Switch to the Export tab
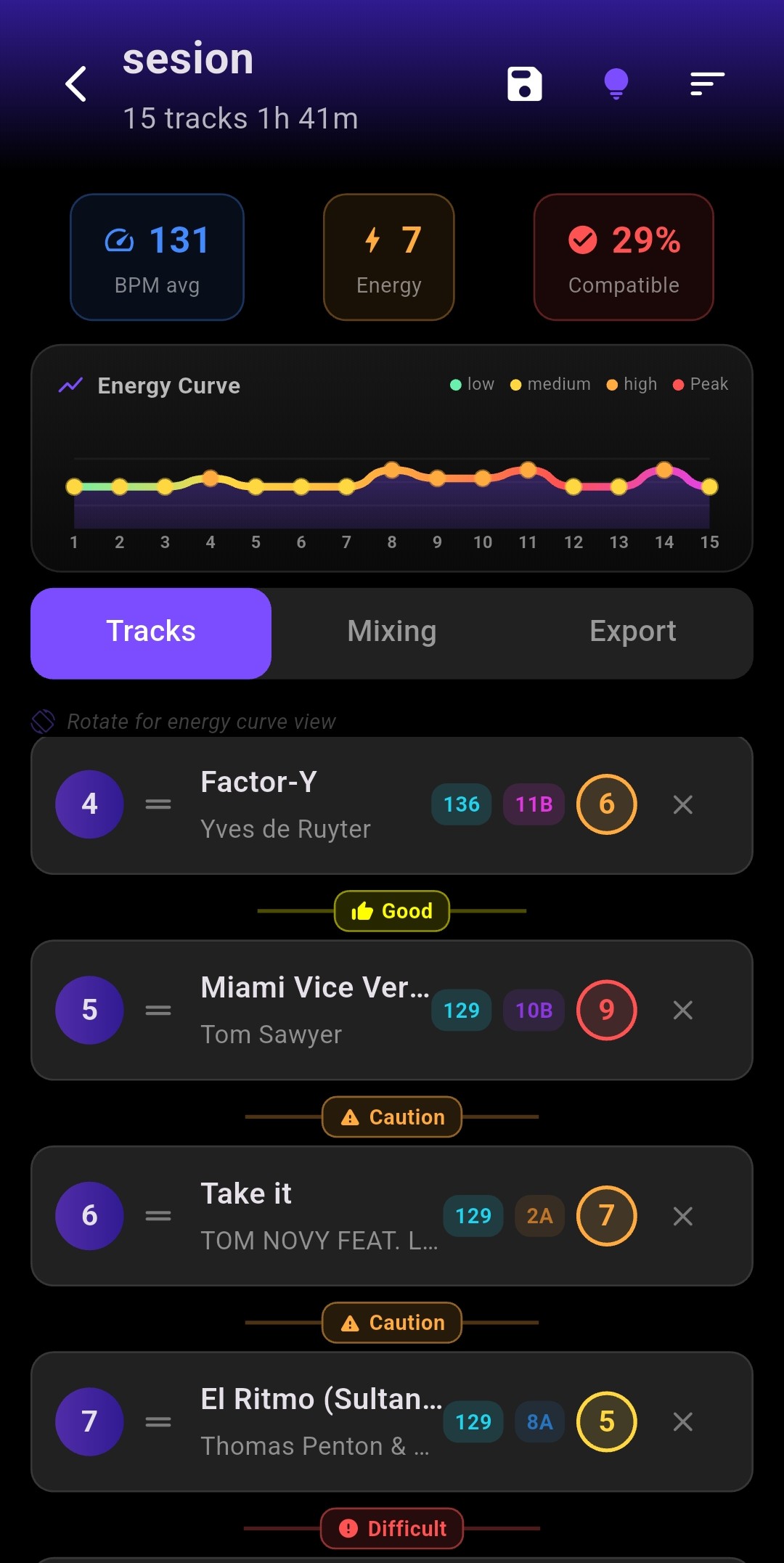The image size is (784, 1563). 632,632
